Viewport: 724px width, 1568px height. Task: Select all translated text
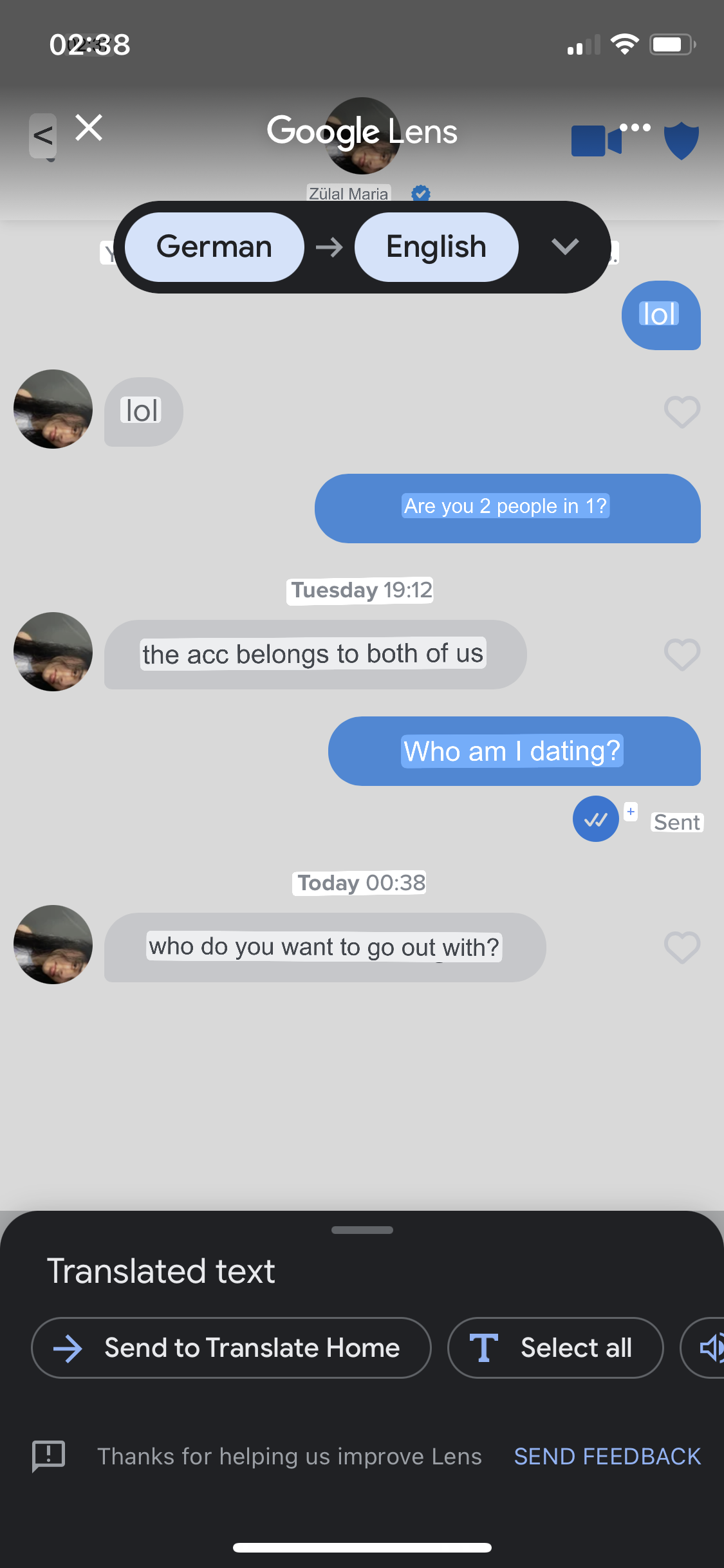(555, 1348)
